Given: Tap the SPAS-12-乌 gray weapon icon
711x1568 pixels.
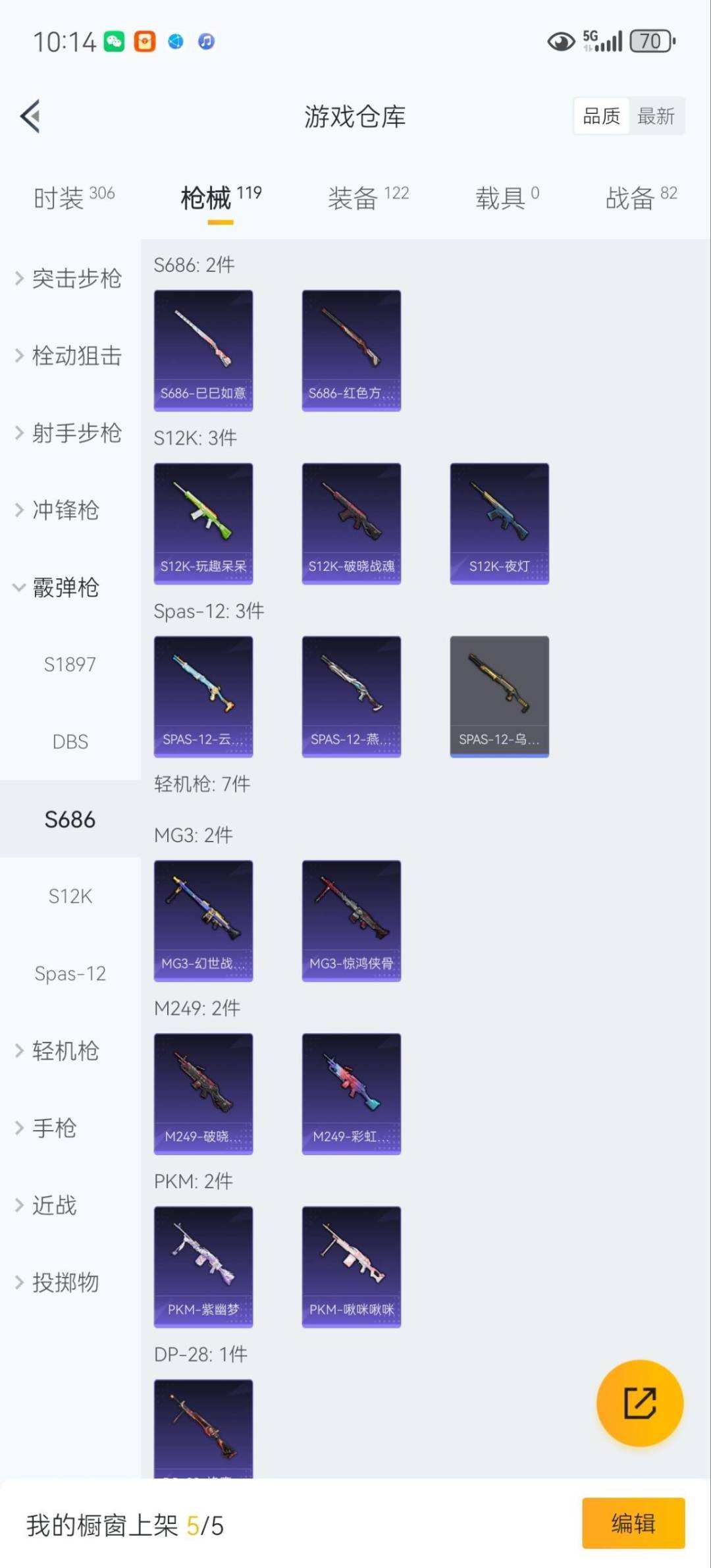Looking at the screenshot, I should [500, 696].
